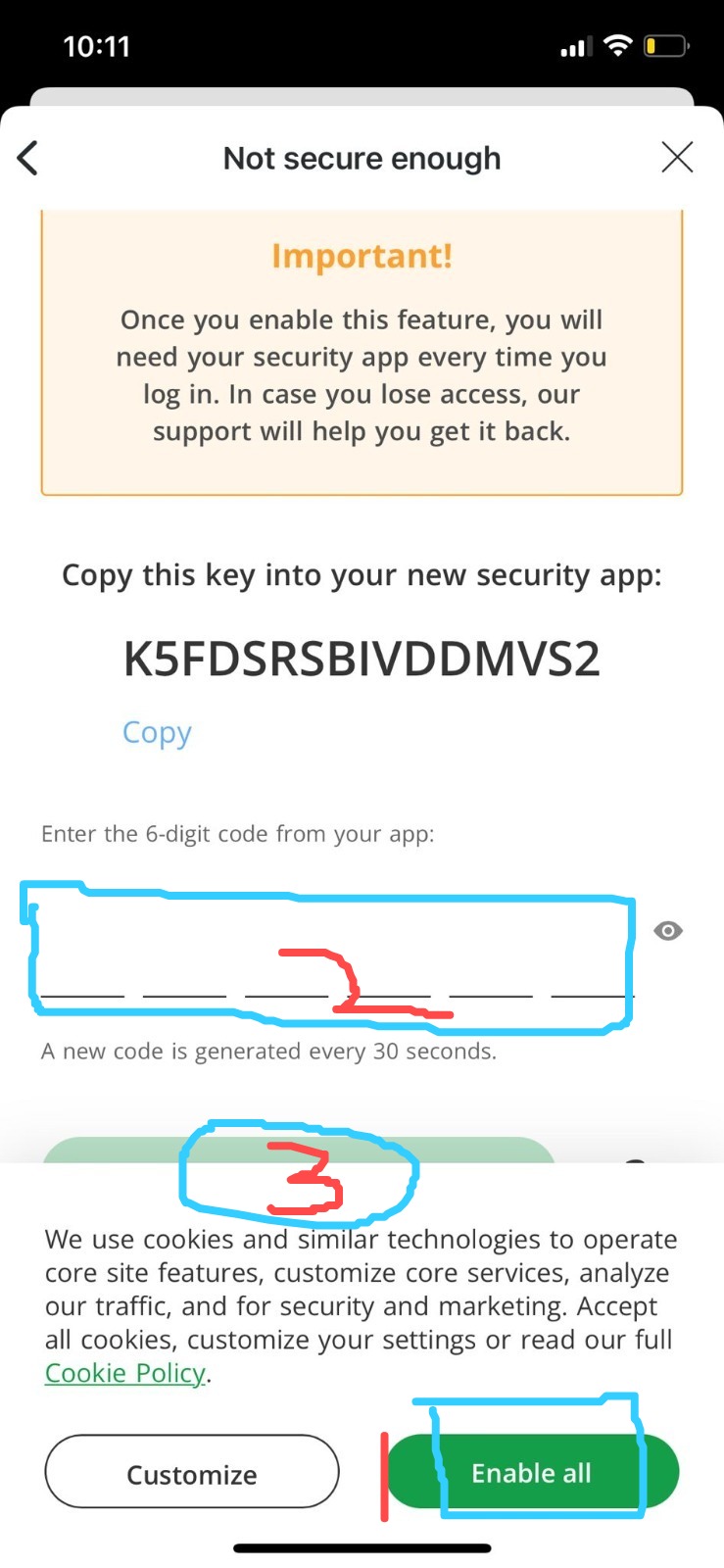The height and width of the screenshot is (1568, 724).
Task: Tap the cellular signal bars
Action: click(x=574, y=45)
